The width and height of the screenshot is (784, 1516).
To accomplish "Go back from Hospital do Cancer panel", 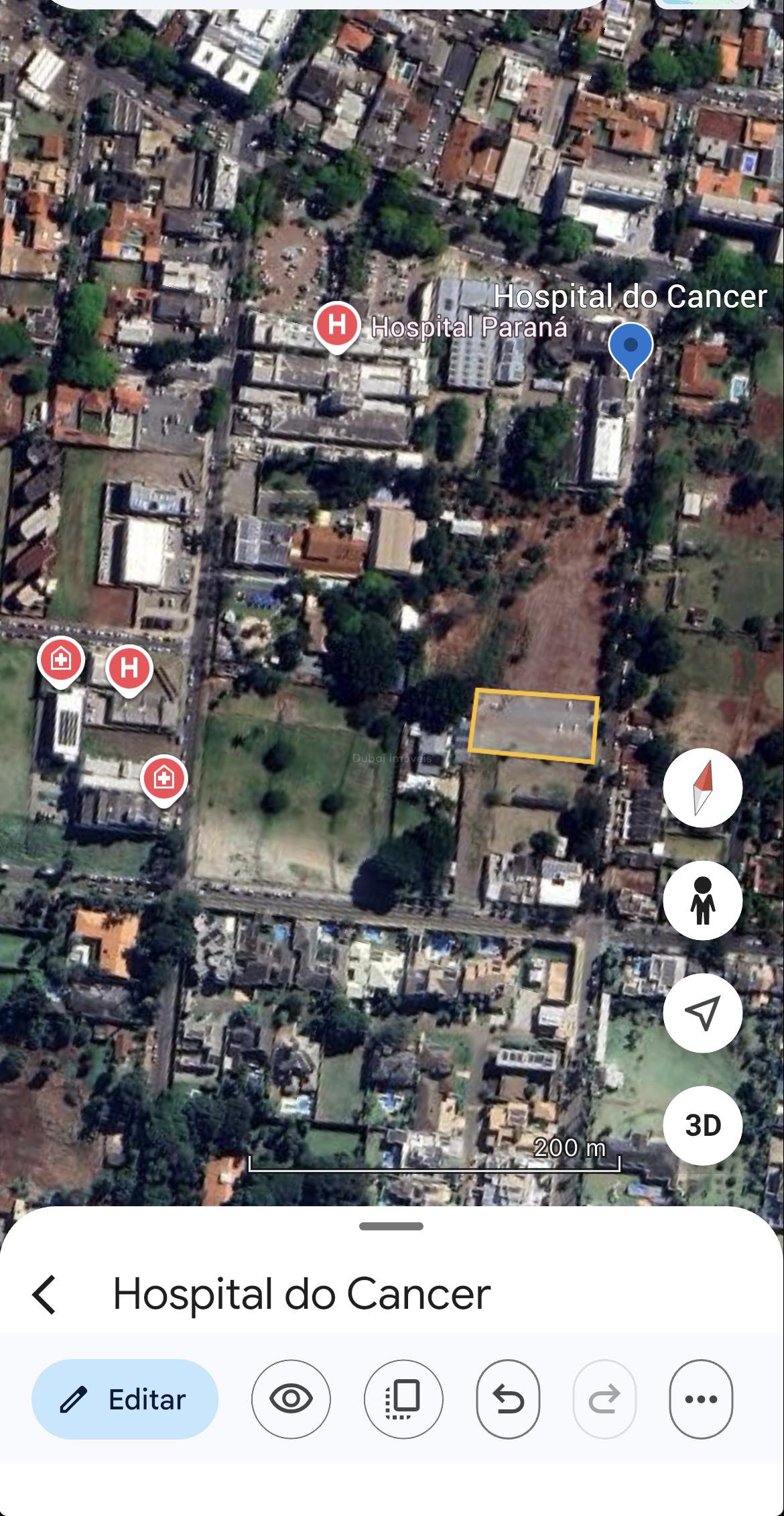I will [x=44, y=1295].
